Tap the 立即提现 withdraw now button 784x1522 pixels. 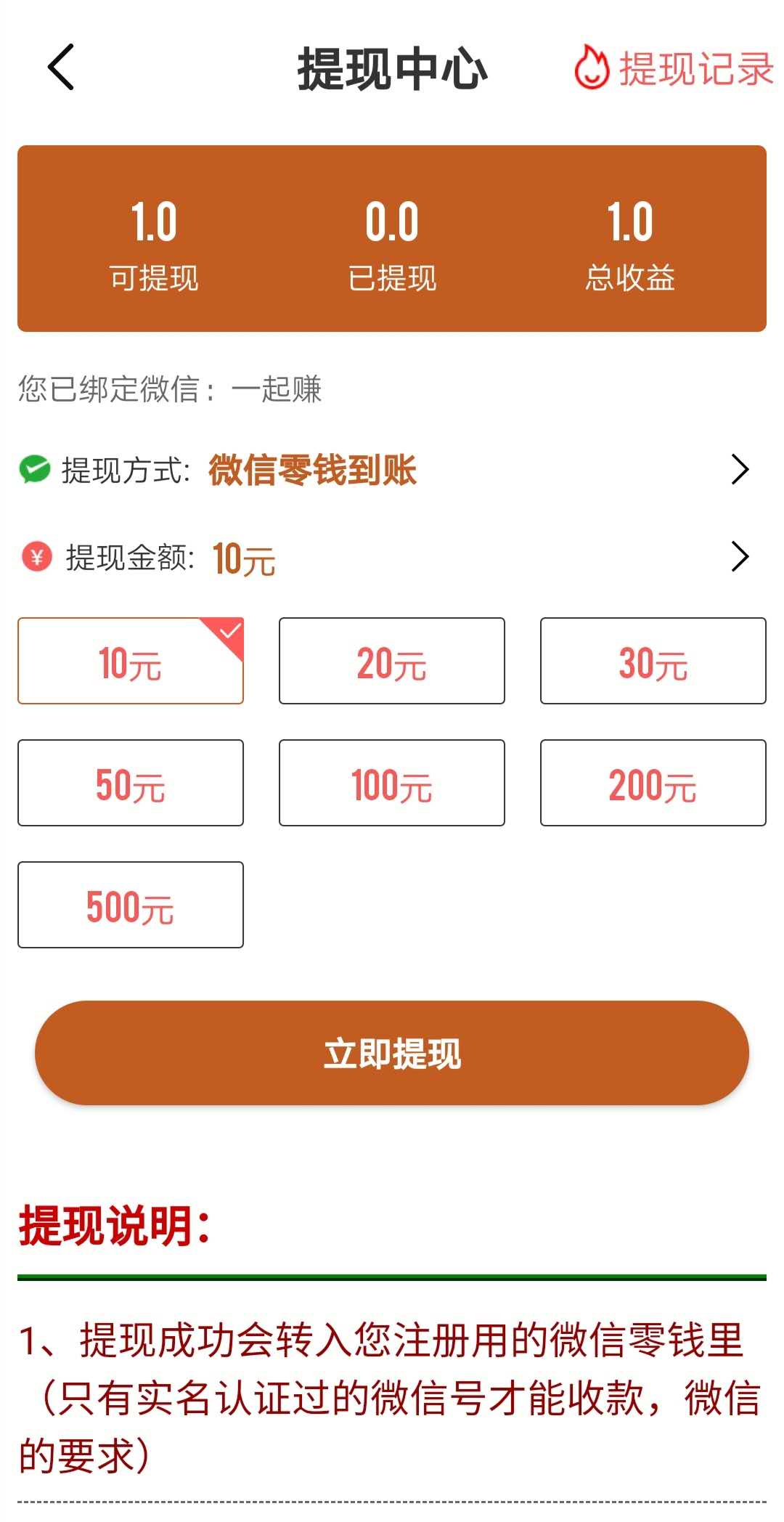coord(392,1053)
